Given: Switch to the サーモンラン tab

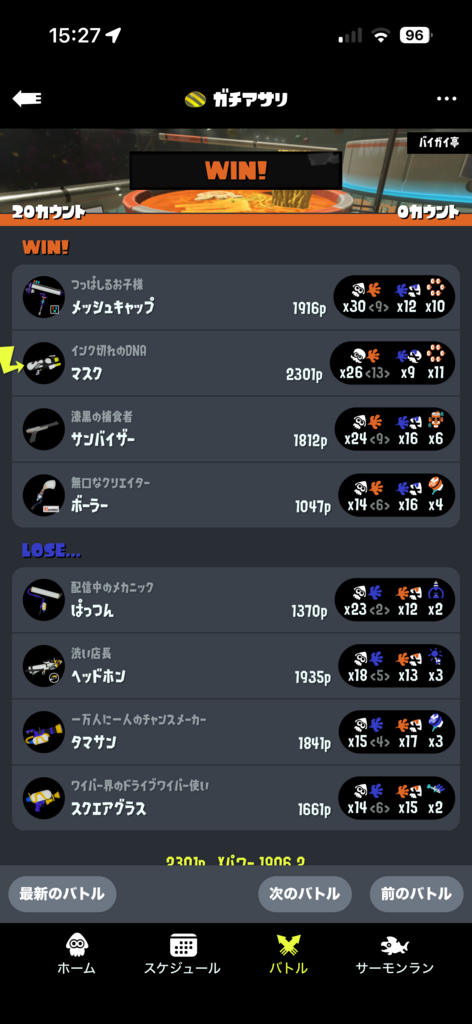Looking at the screenshot, I should [394, 955].
